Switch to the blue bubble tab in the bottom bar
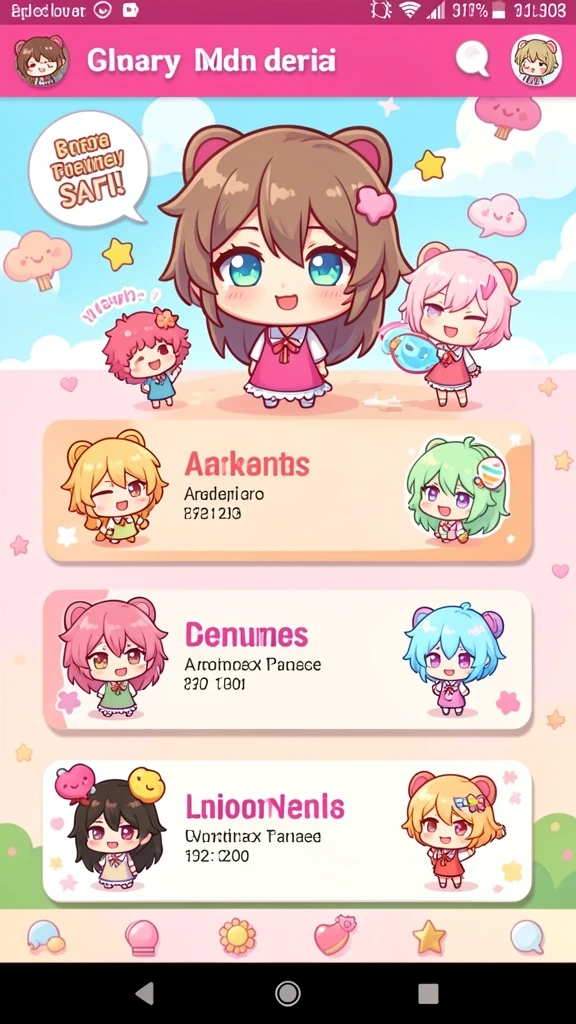 (46, 936)
